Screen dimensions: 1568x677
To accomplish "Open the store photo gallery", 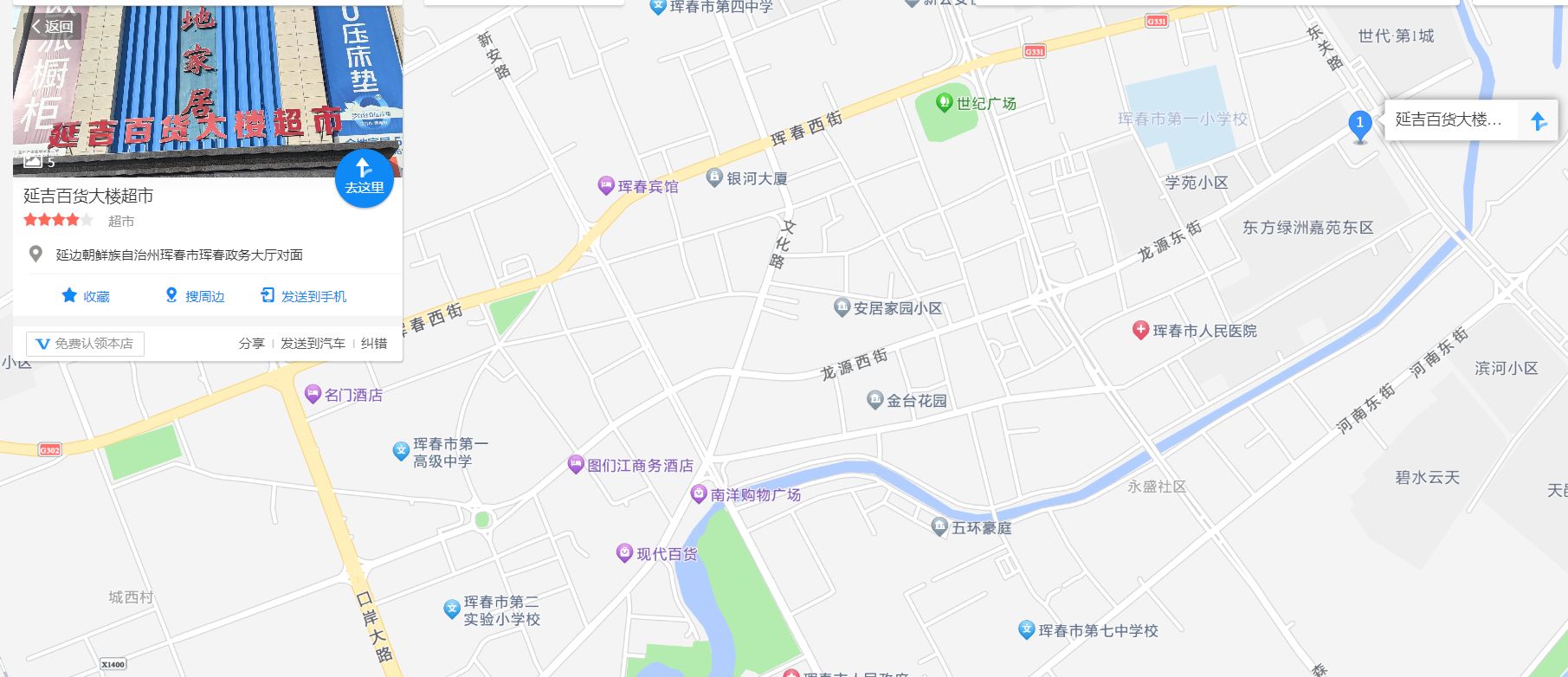I will tap(39, 161).
